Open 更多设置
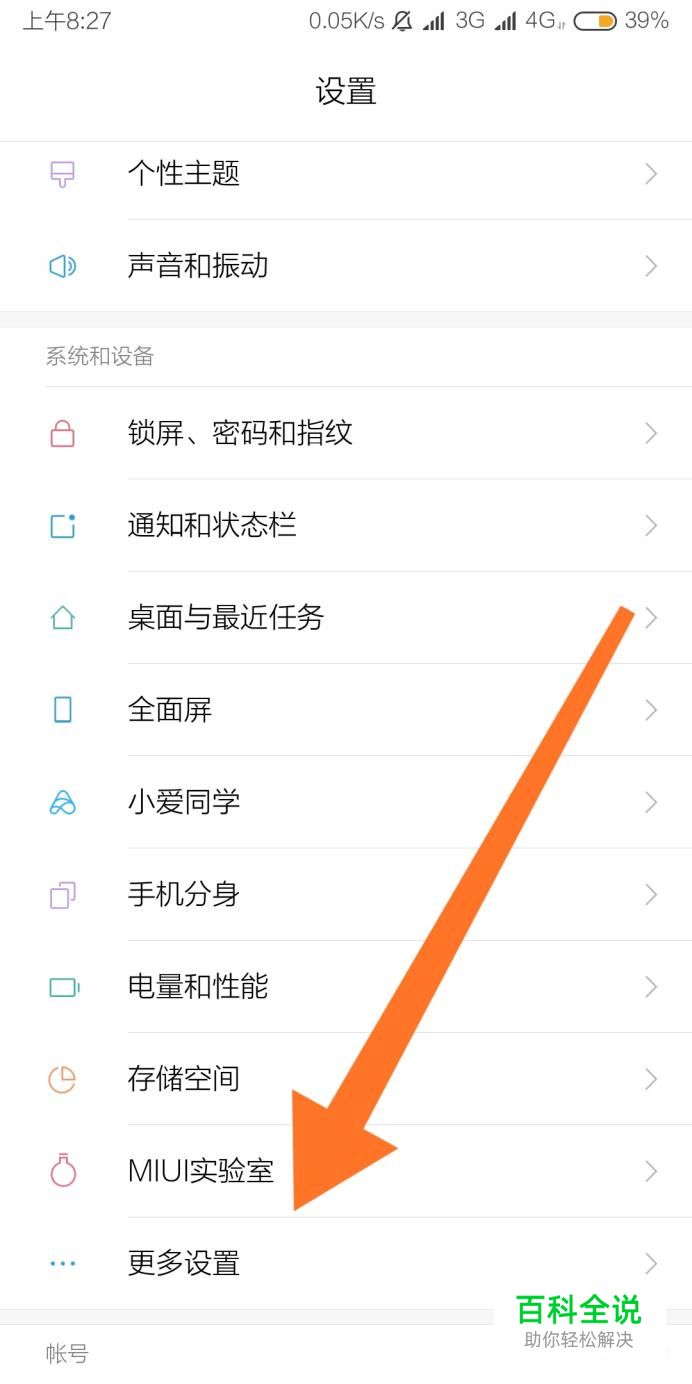The width and height of the screenshot is (692, 1384). [346, 1264]
